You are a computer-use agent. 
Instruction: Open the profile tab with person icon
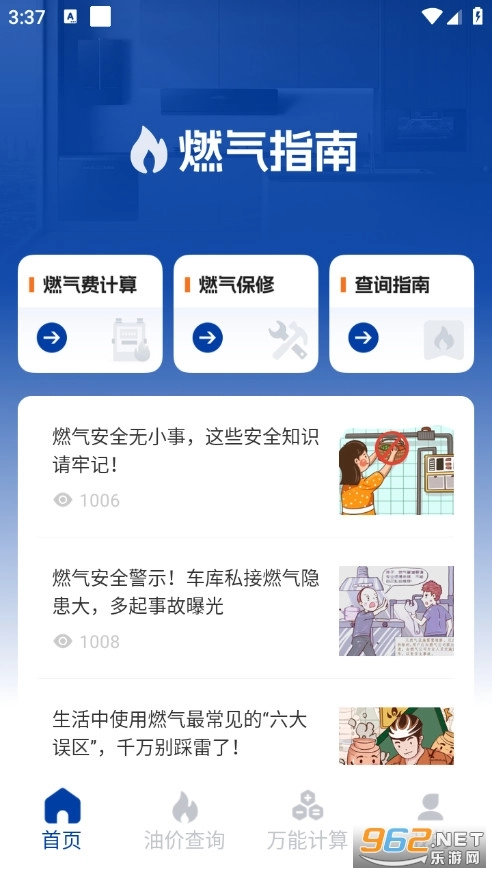430,808
